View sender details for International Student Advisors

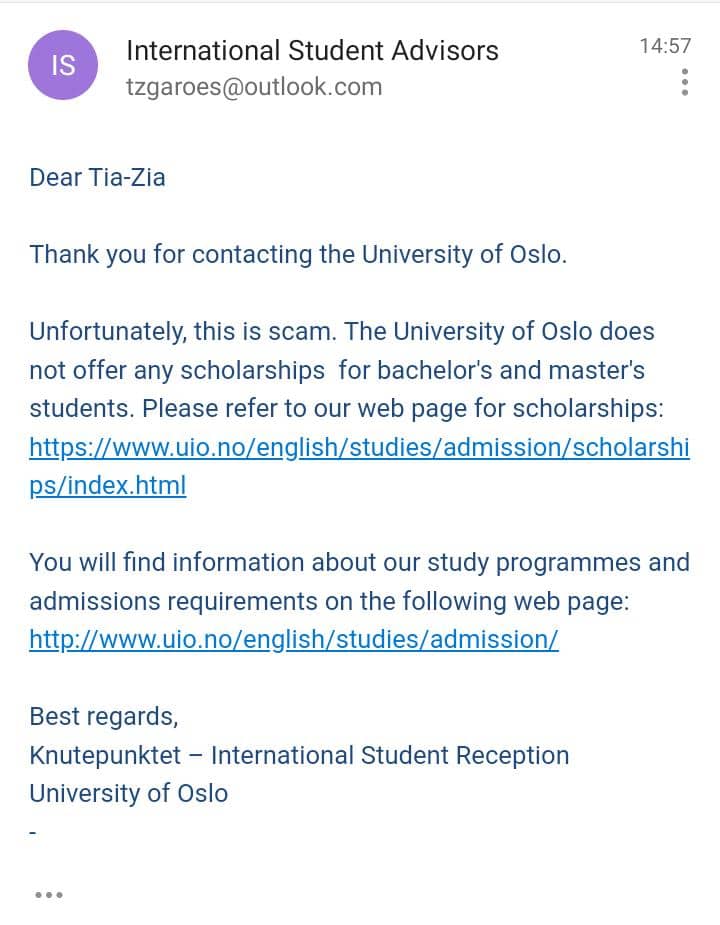[312, 51]
